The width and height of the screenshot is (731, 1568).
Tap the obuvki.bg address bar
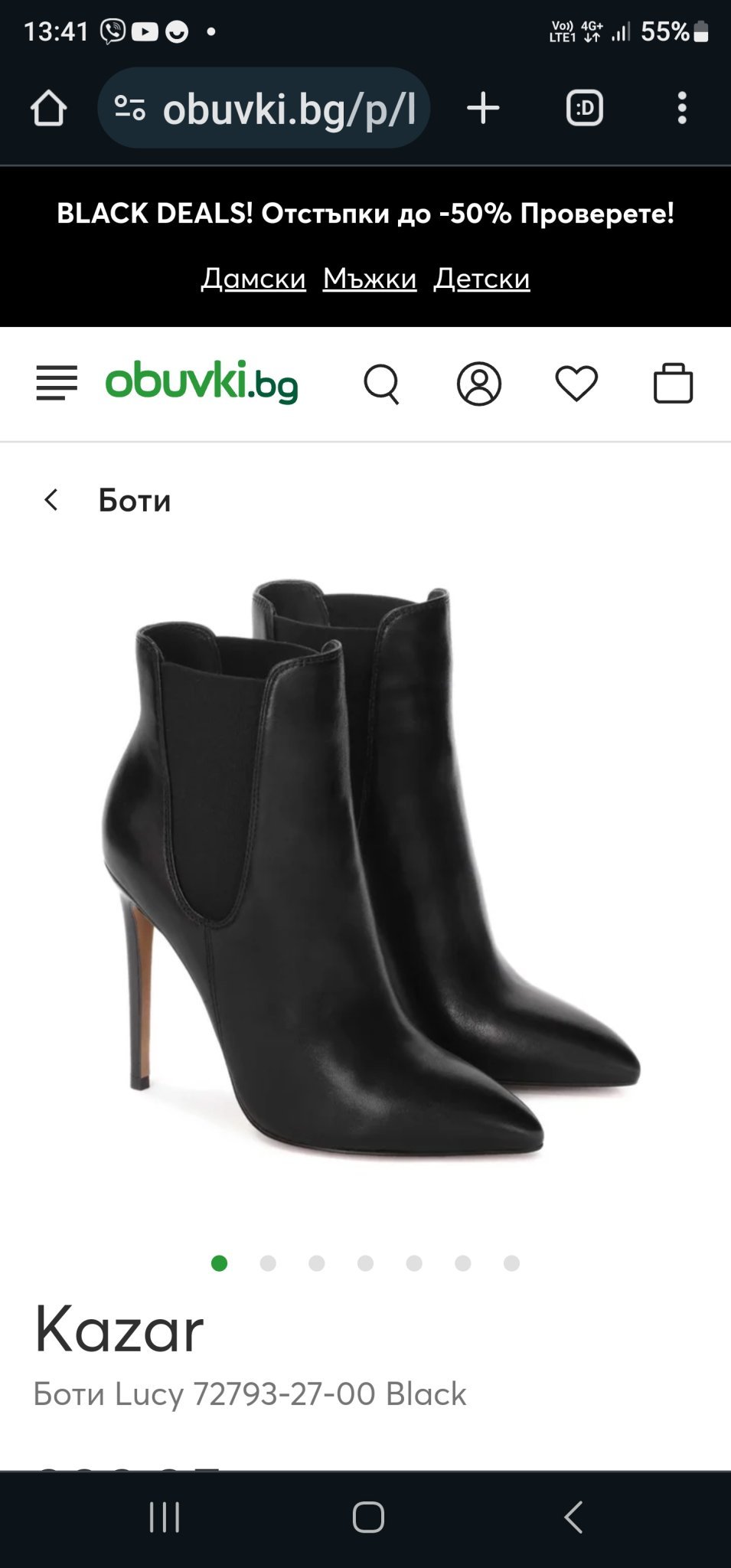(264, 108)
